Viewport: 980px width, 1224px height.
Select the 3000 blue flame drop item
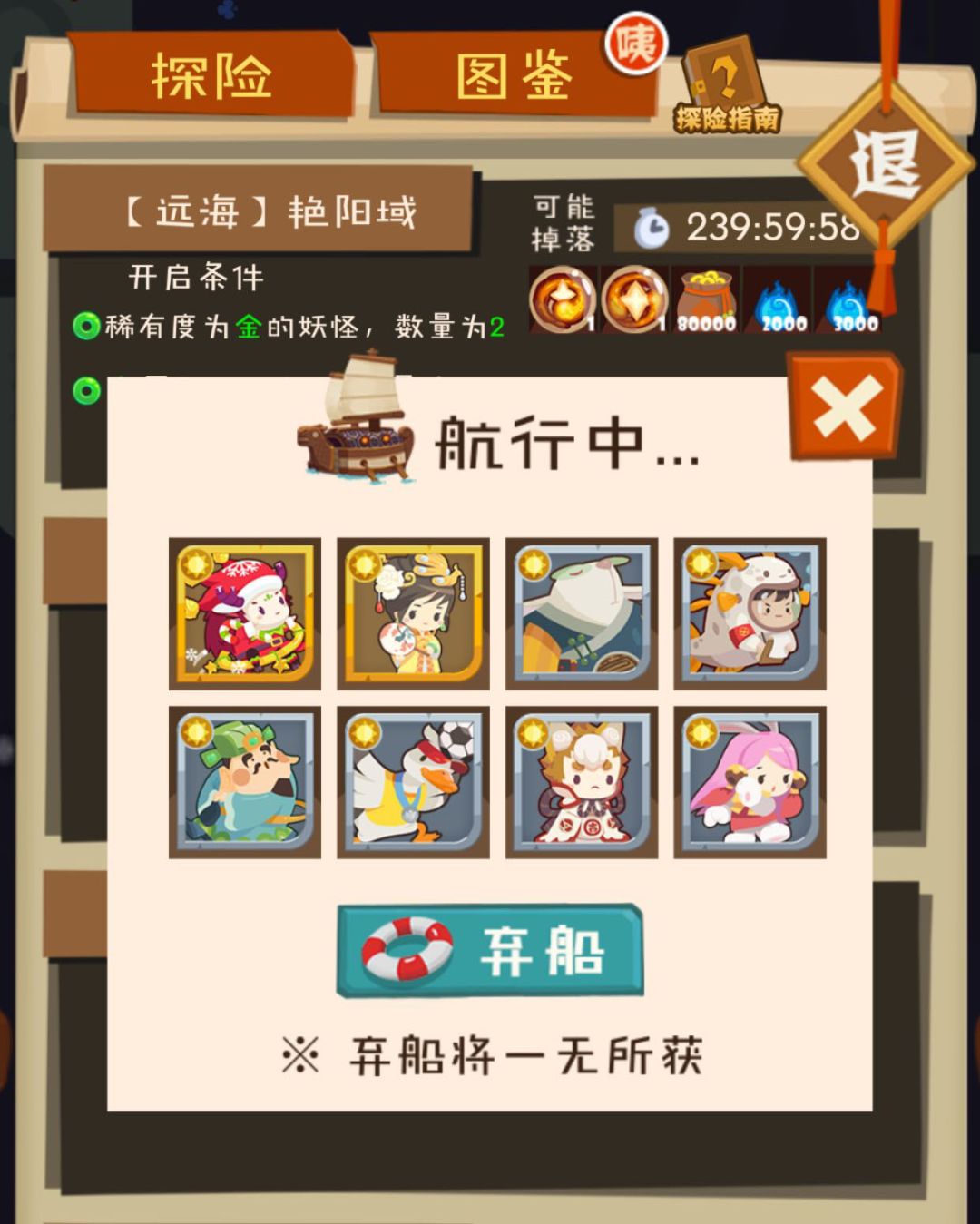point(851,298)
